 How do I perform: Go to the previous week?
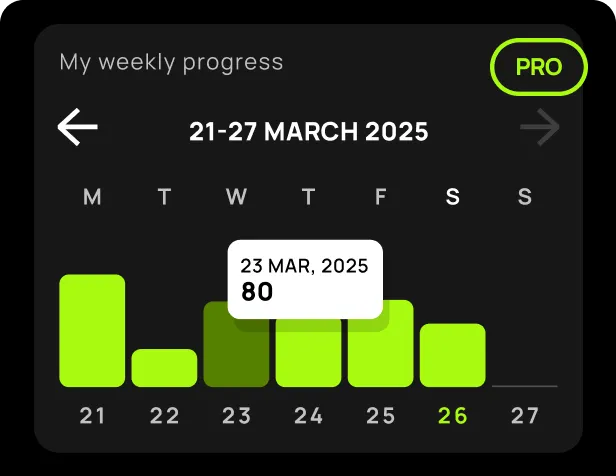[x=78, y=129]
